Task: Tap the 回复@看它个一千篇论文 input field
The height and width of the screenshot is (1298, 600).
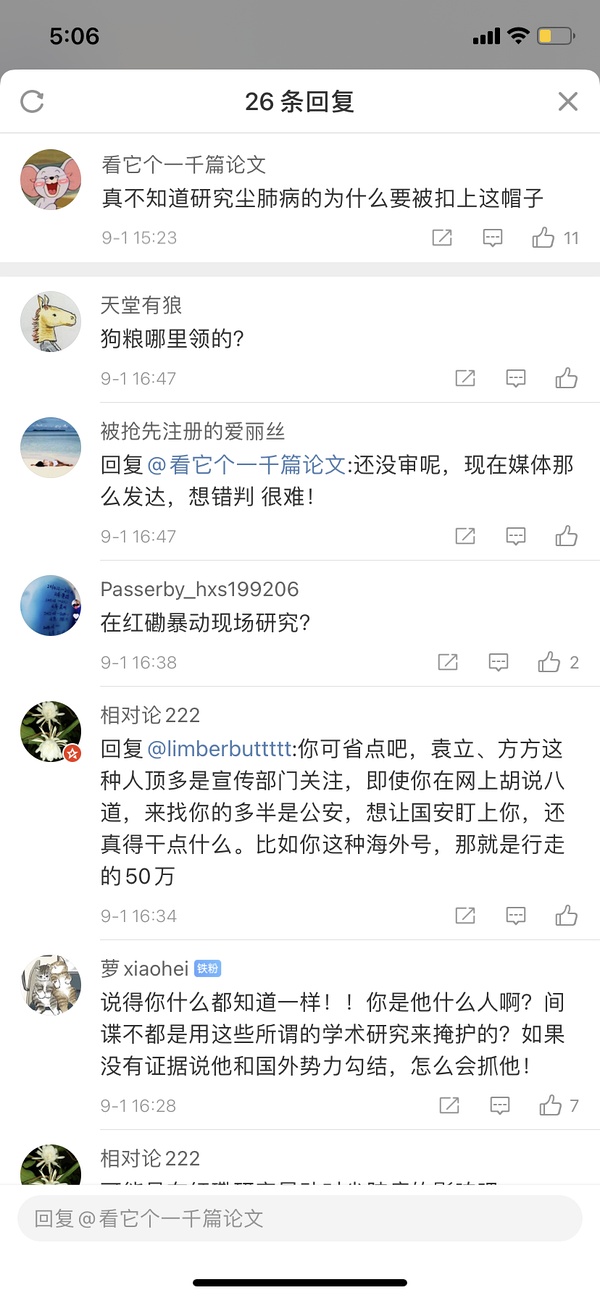Action: [x=300, y=1218]
